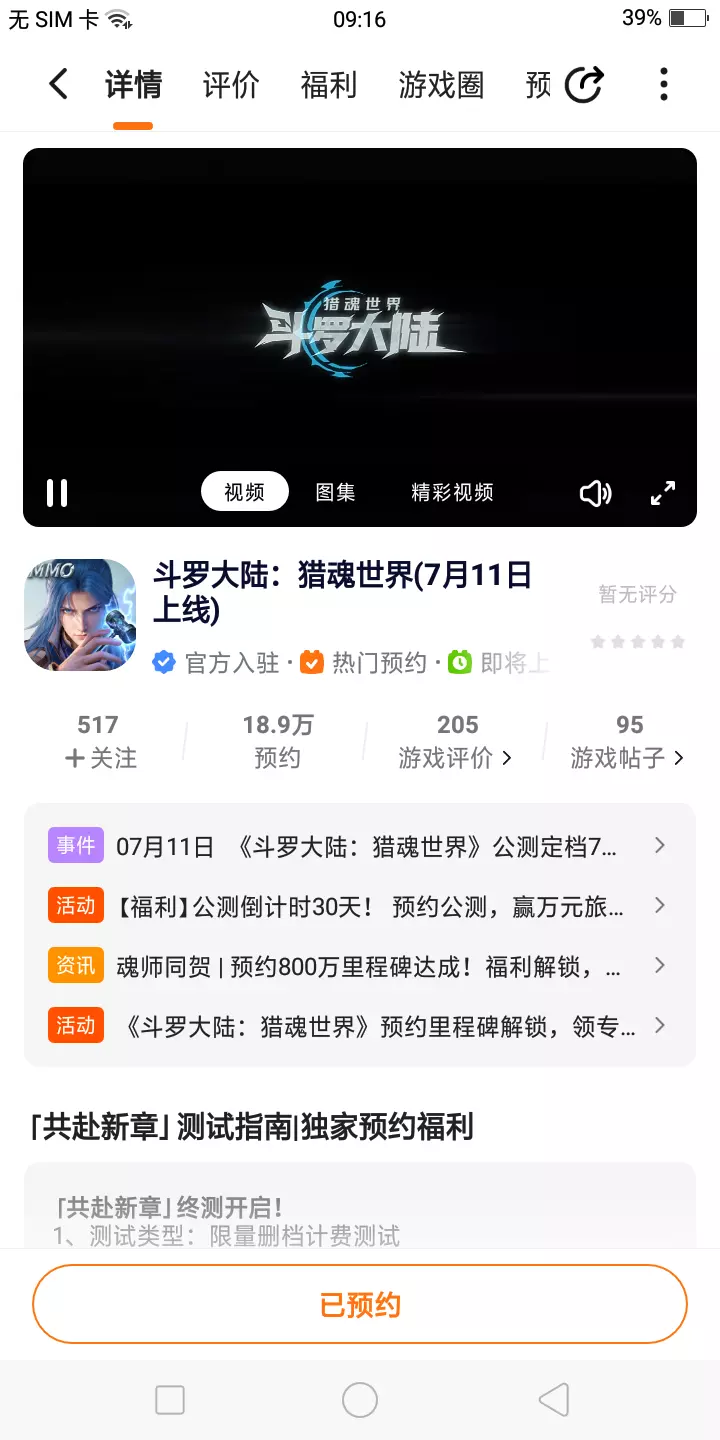Go back using the top arrow
Screen dimensions: 720x1440
(58, 85)
